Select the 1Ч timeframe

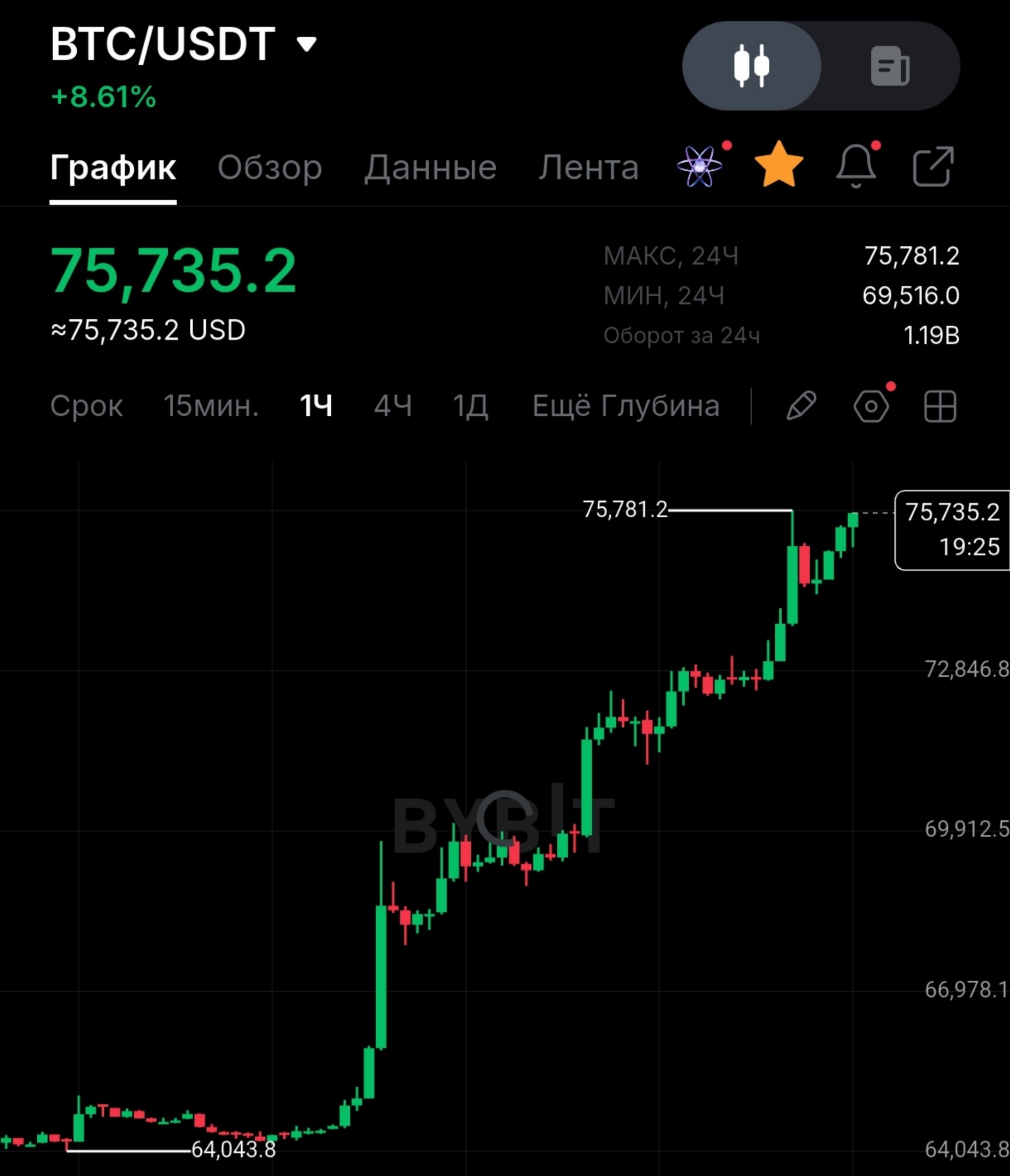(316, 406)
